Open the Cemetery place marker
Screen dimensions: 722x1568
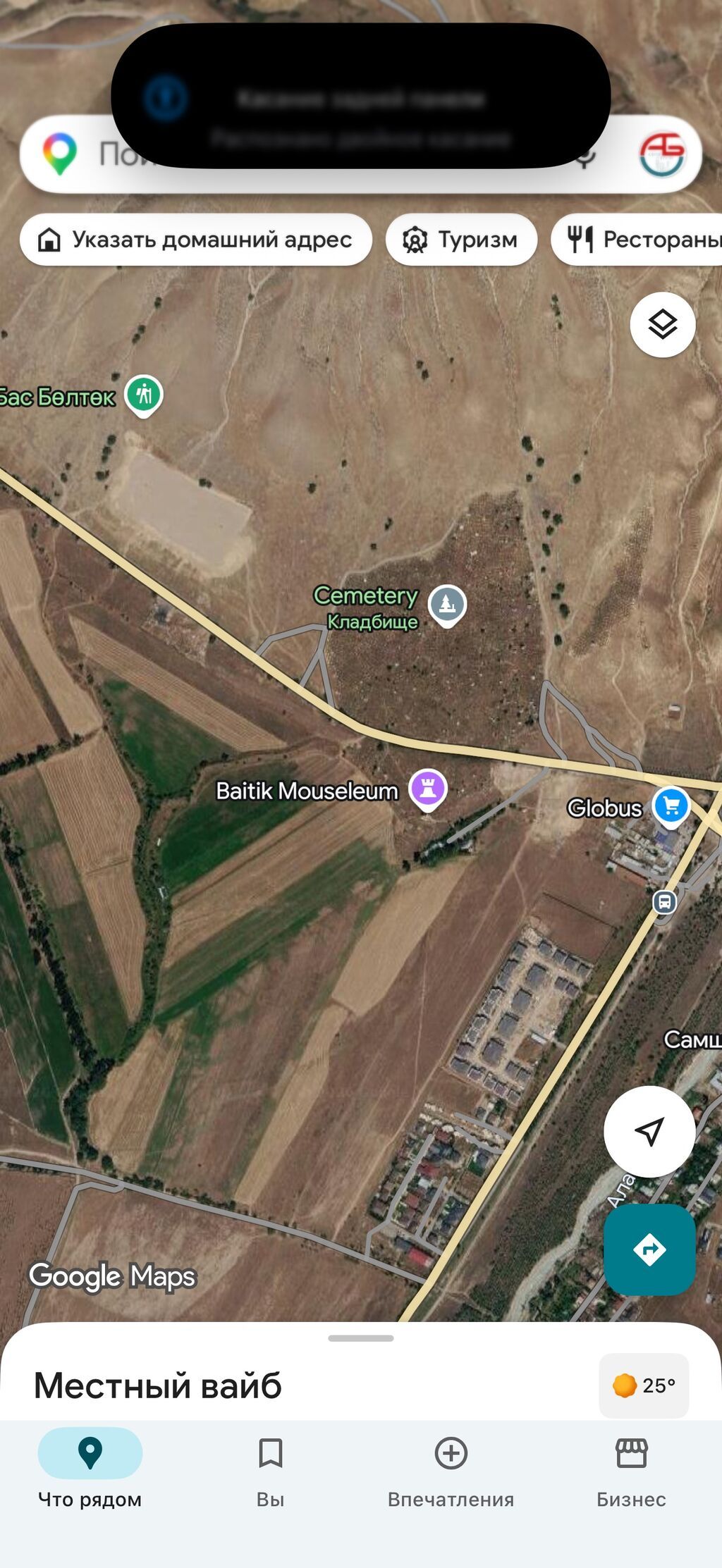(x=448, y=605)
